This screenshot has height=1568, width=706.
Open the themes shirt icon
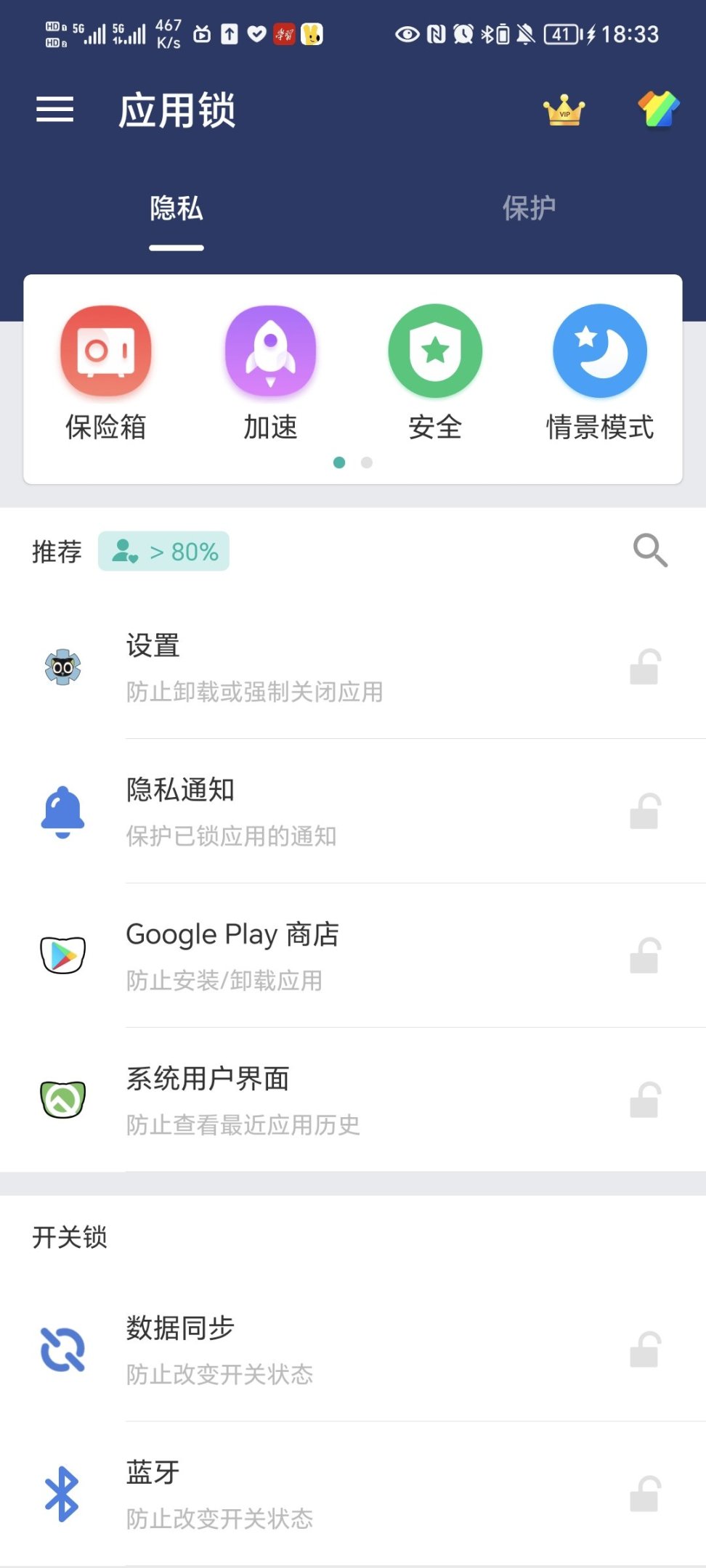(658, 110)
